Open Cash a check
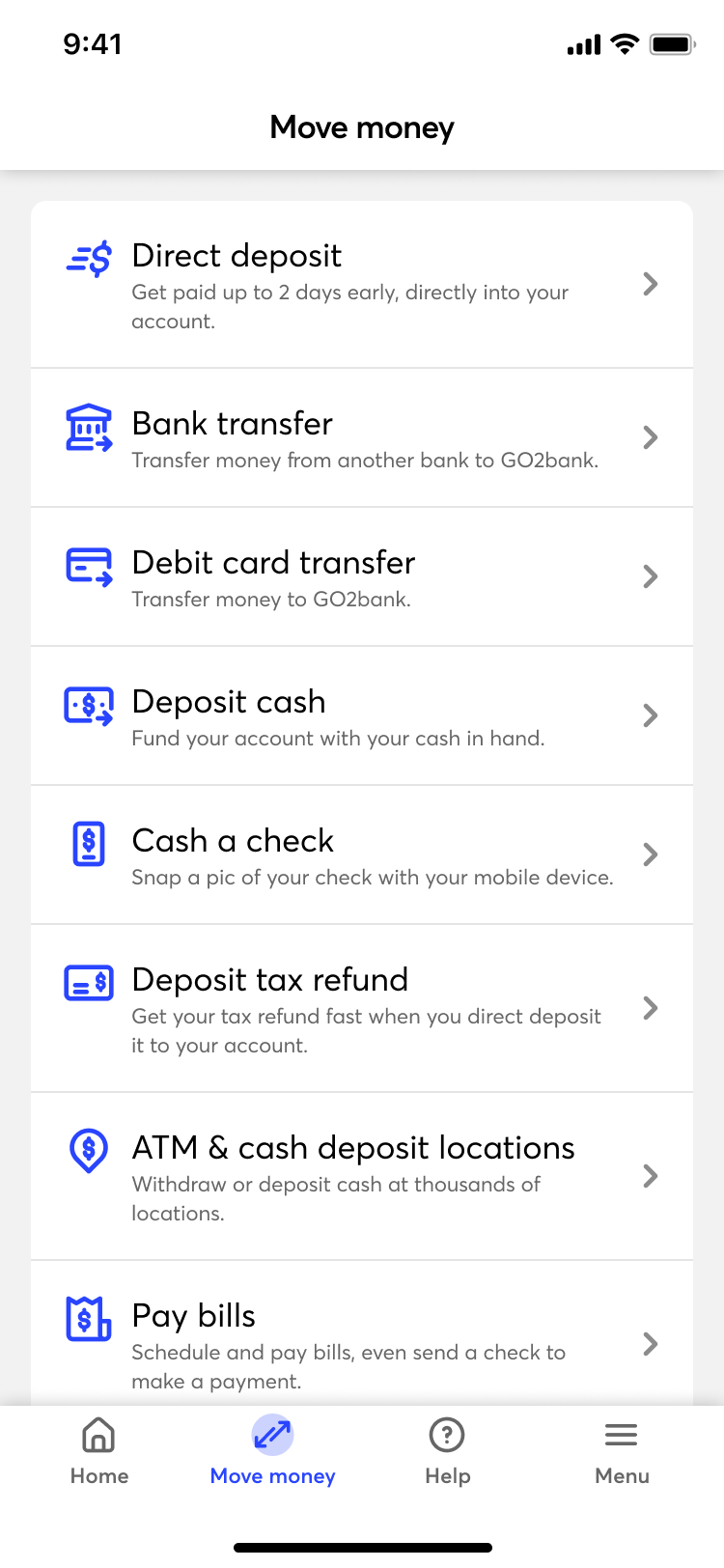Viewport: 724px width, 1568px height. 361,854
